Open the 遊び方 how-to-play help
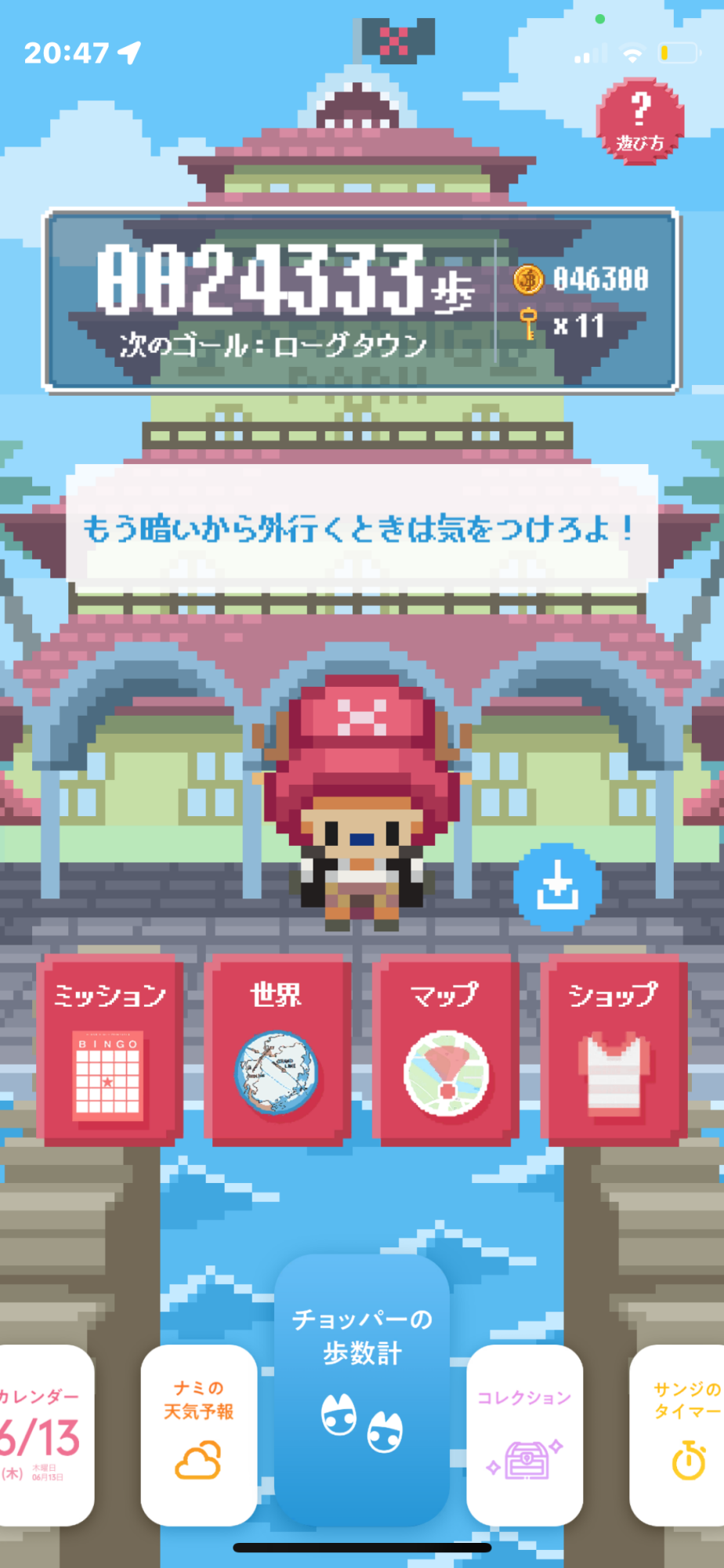The height and width of the screenshot is (1568, 724). 640,122
